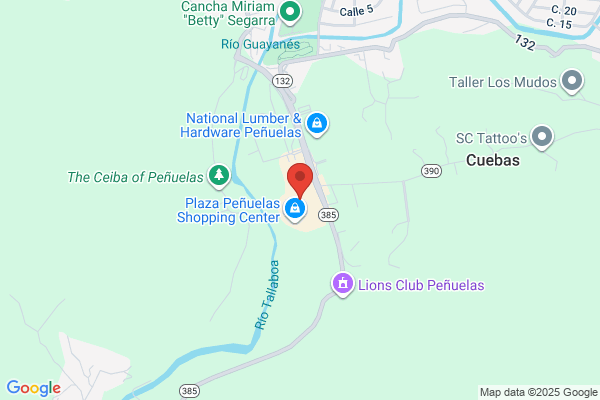
Task: Select the Lions Club Peñuelas marker
Action: [342, 285]
